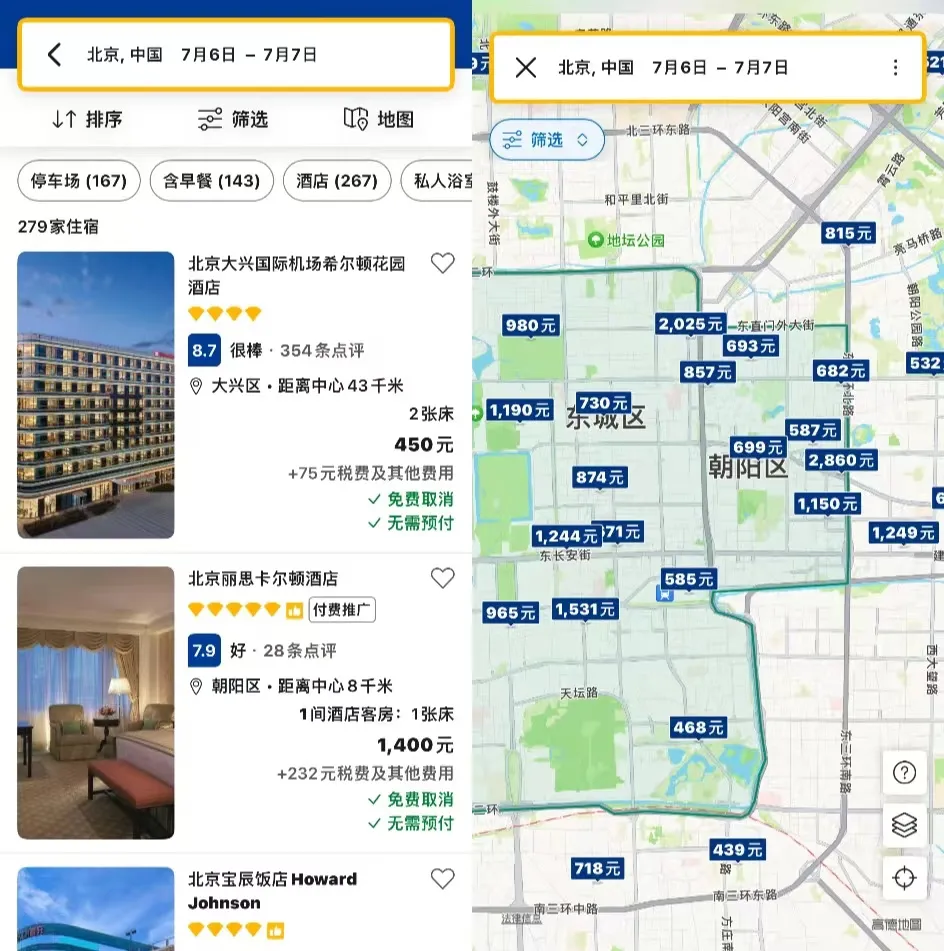This screenshot has width=944, height=951.
Task: Change map layers
Action: (x=904, y=825)
